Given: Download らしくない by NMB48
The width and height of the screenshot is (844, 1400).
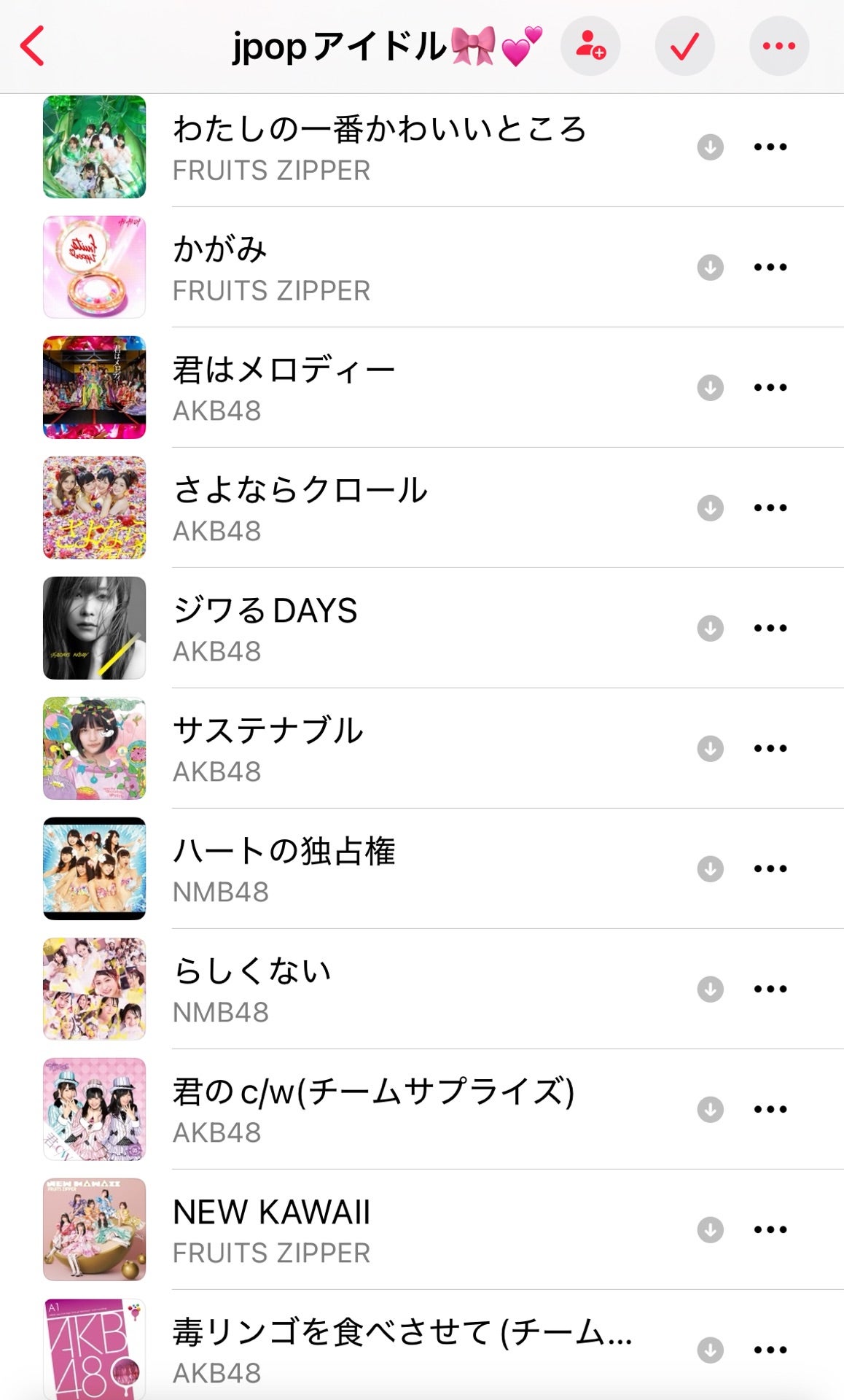Looking at the screenshot, I should point(710,989).
